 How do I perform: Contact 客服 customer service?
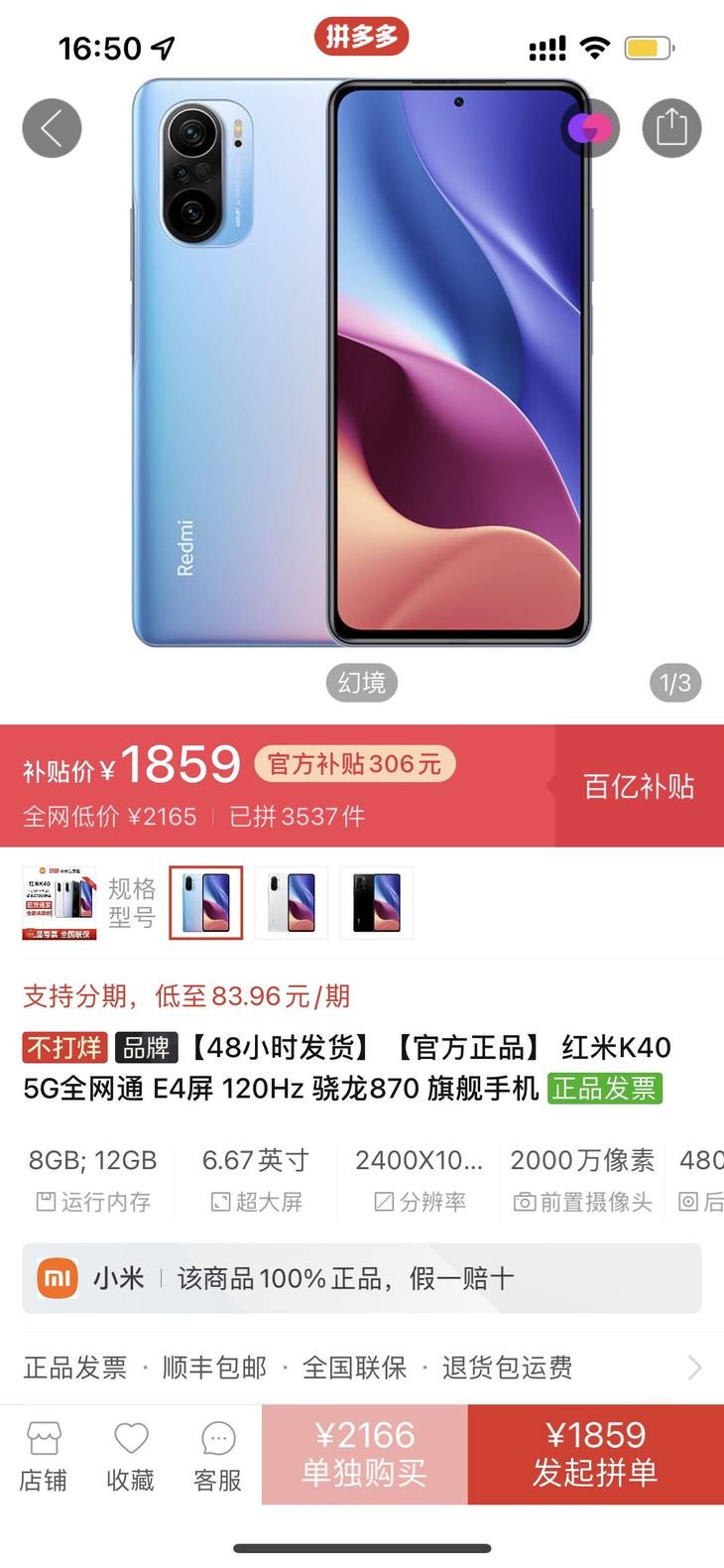point(217,1455)
